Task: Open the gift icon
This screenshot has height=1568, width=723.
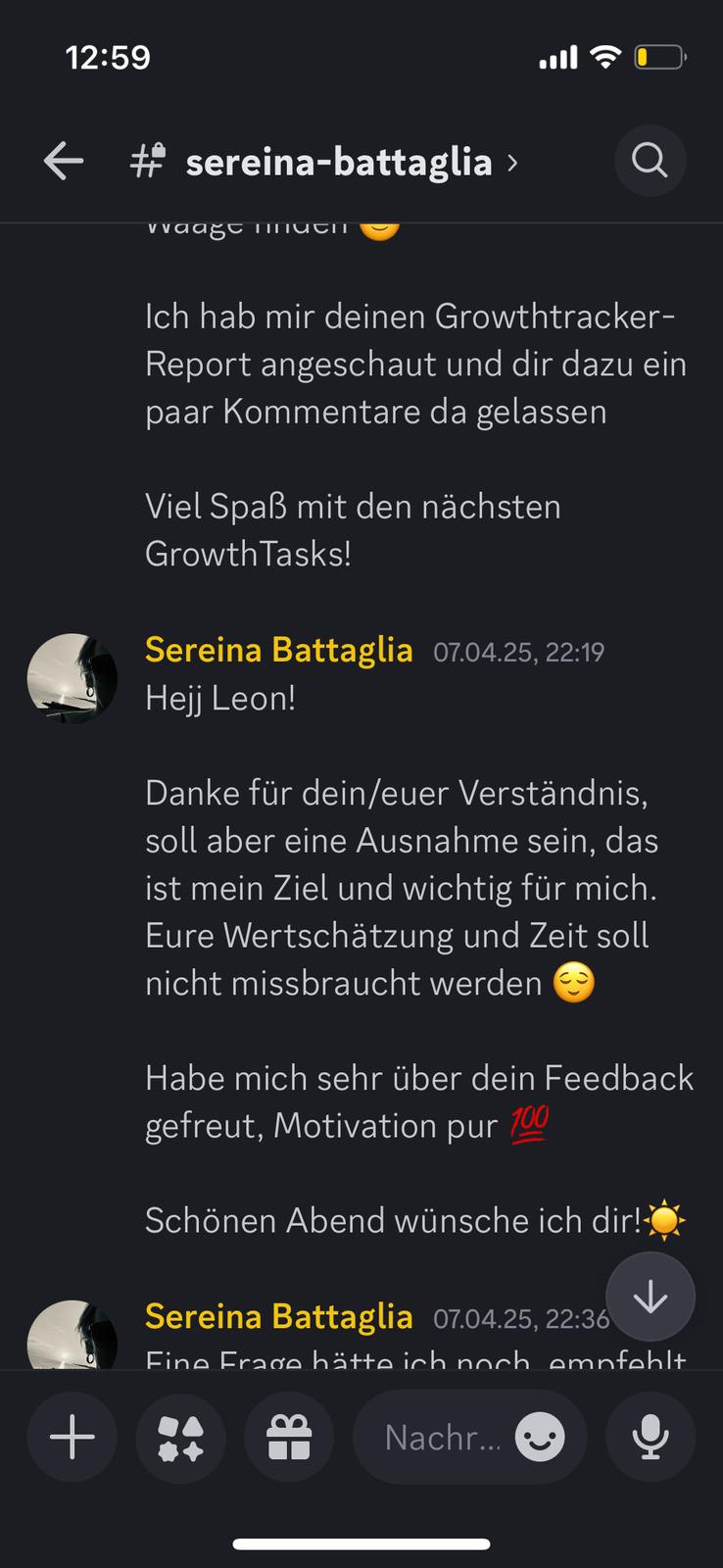Action: point(289,1438)
